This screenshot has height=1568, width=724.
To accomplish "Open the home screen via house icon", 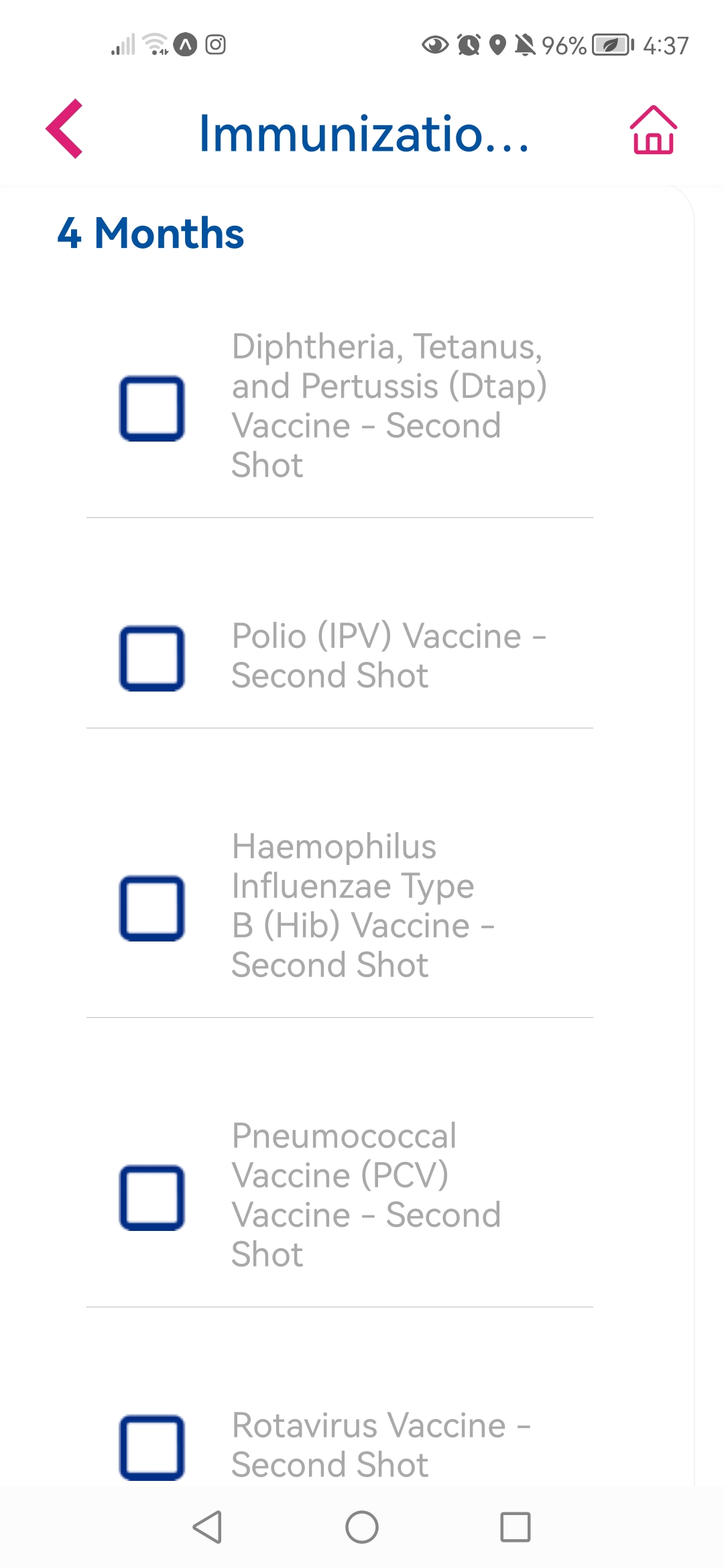I will [653, 130].
